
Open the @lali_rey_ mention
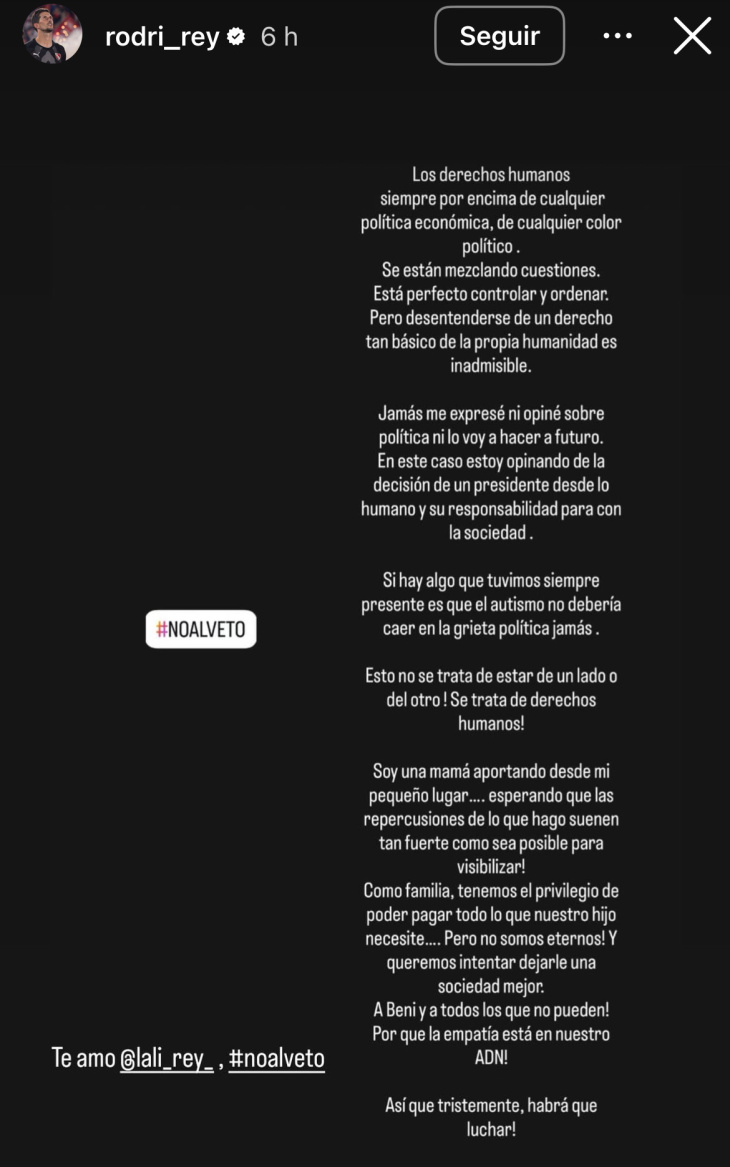pos(167,1058)
